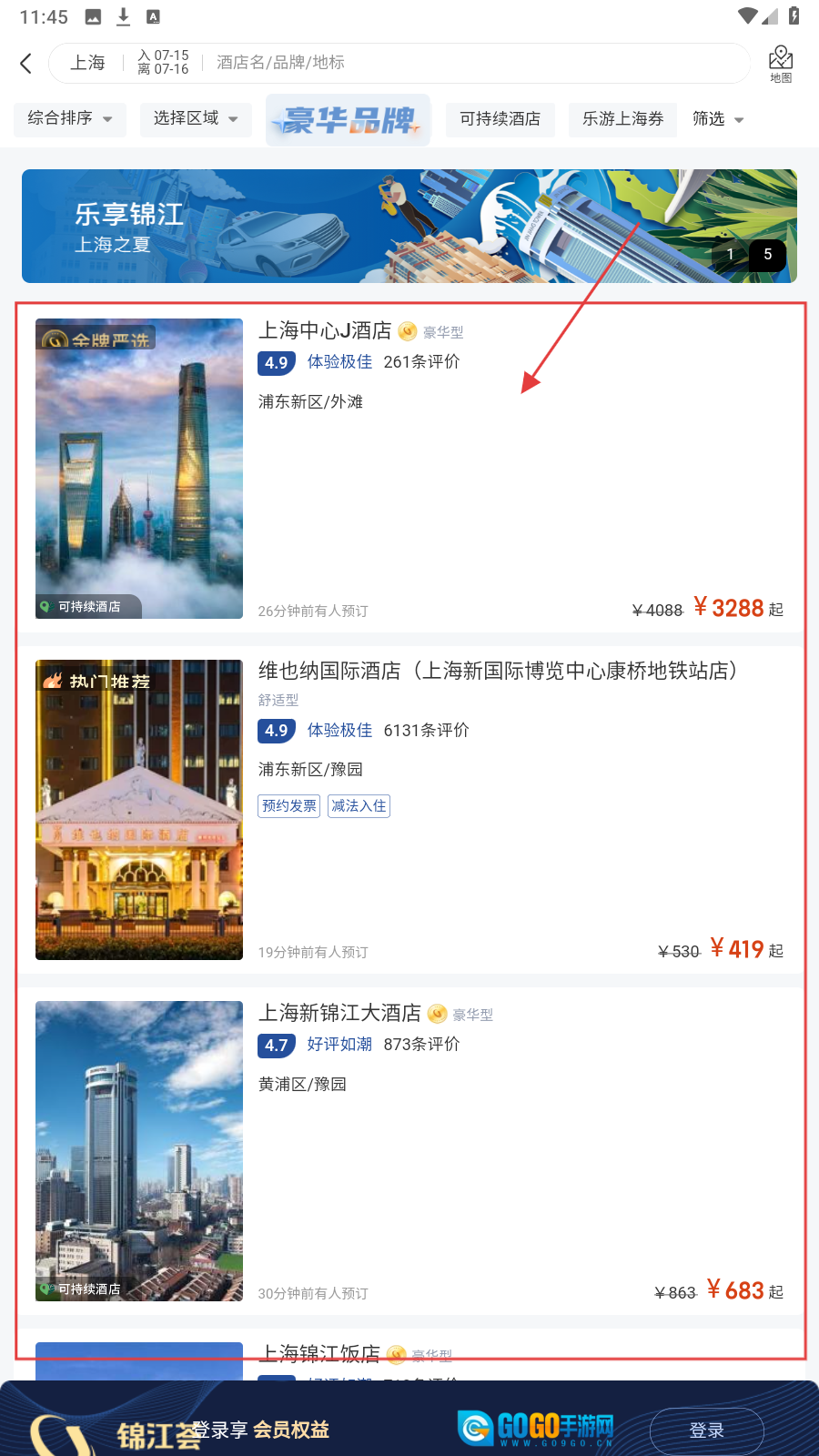
Task: Open the 地图 map view
Action: (x=780, y=64)
